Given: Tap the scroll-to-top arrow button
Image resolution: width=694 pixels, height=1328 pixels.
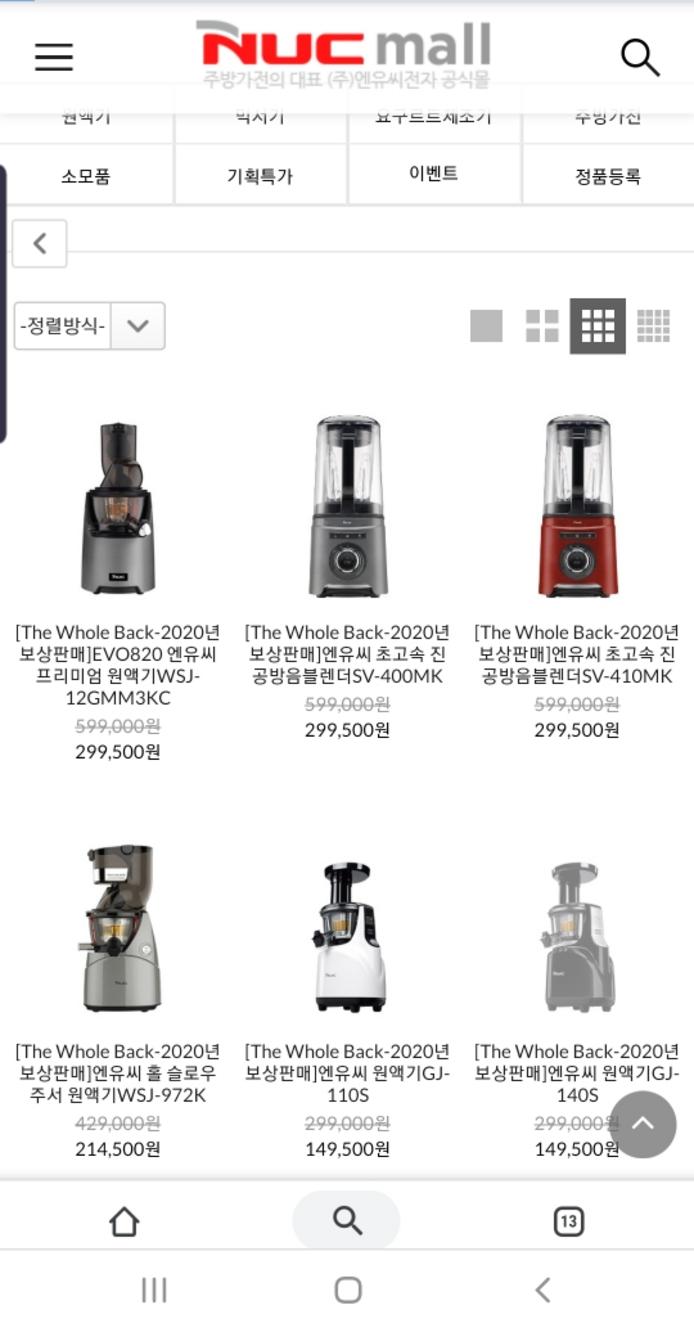Looking at the screenshot, I should 642,1124.
